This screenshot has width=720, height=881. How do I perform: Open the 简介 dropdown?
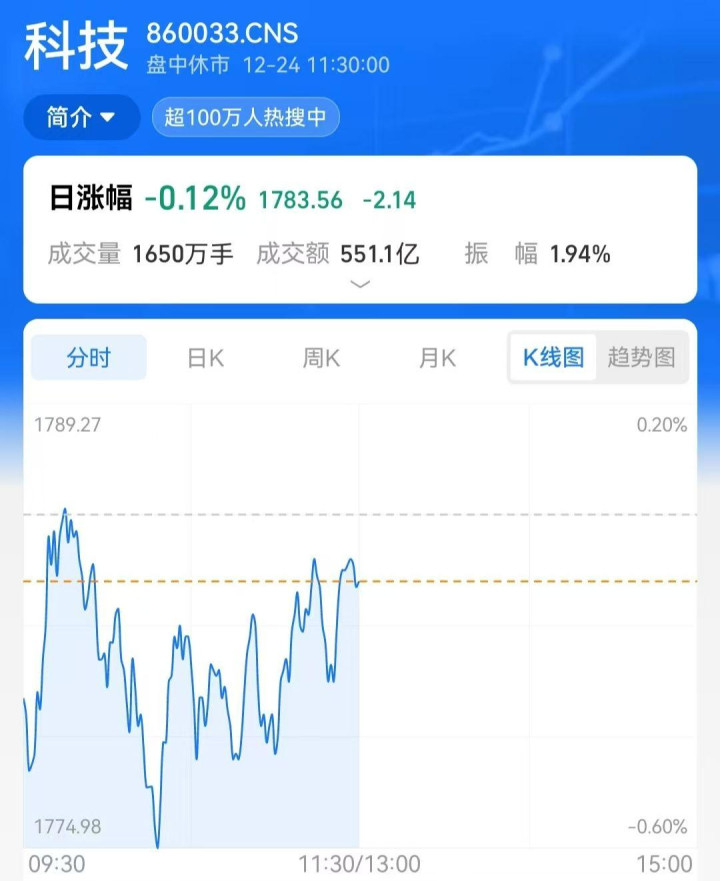pyautogui.click(x=81, y=118)
